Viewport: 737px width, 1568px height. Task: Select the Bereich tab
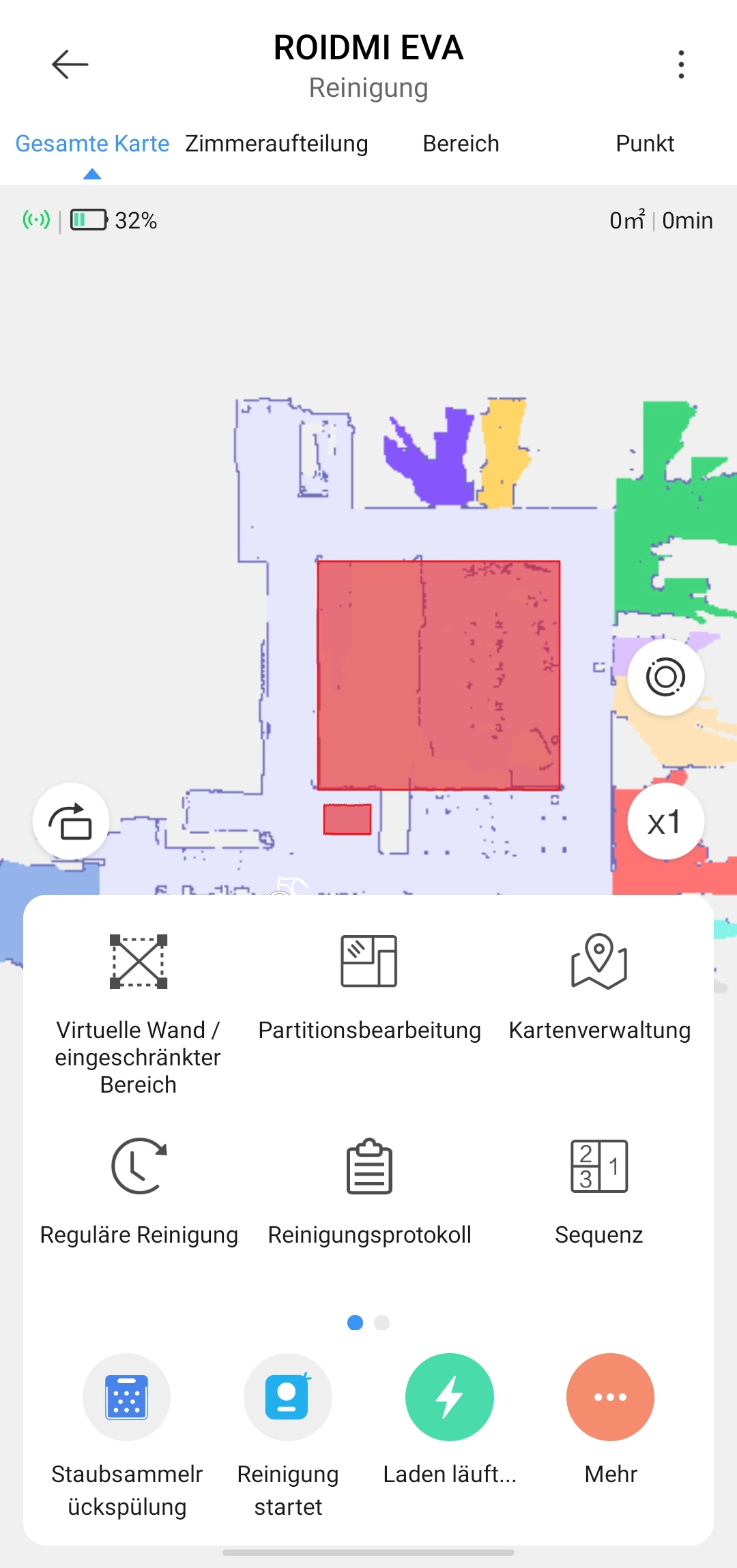(x=461, y=144)
